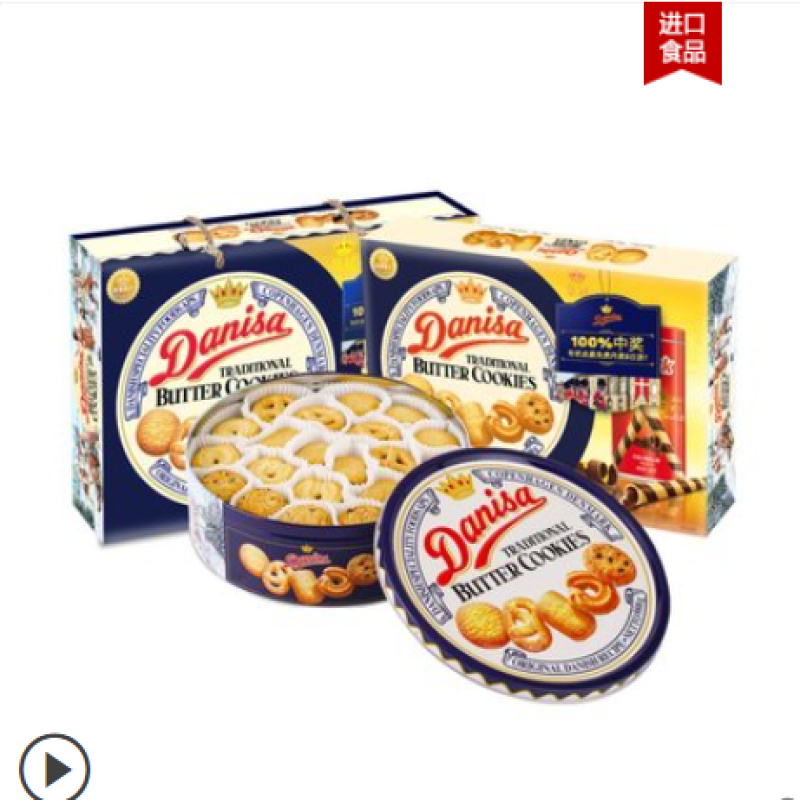Play the product video

point(54,768)
